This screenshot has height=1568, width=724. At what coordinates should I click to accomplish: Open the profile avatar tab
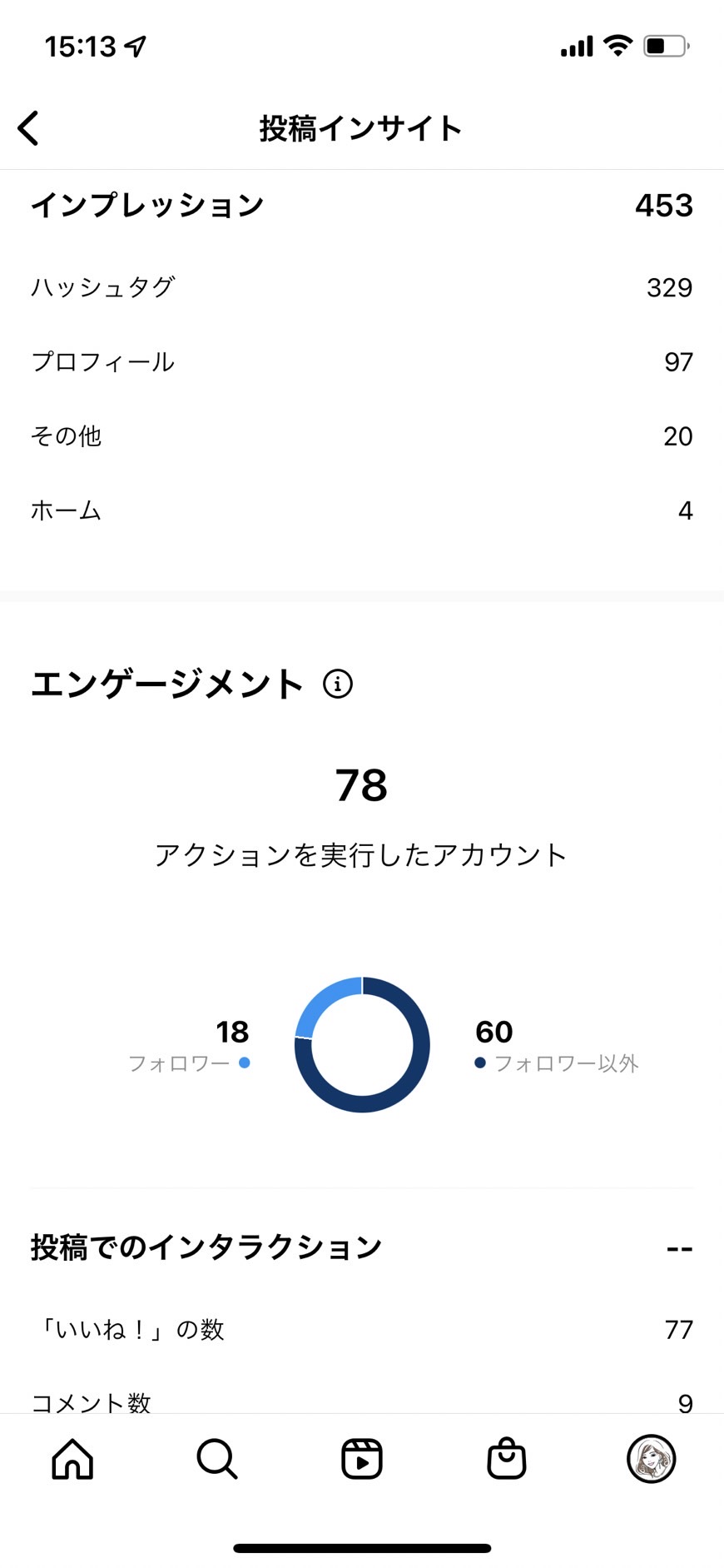pyautogui.click(x=651, y=1459)
